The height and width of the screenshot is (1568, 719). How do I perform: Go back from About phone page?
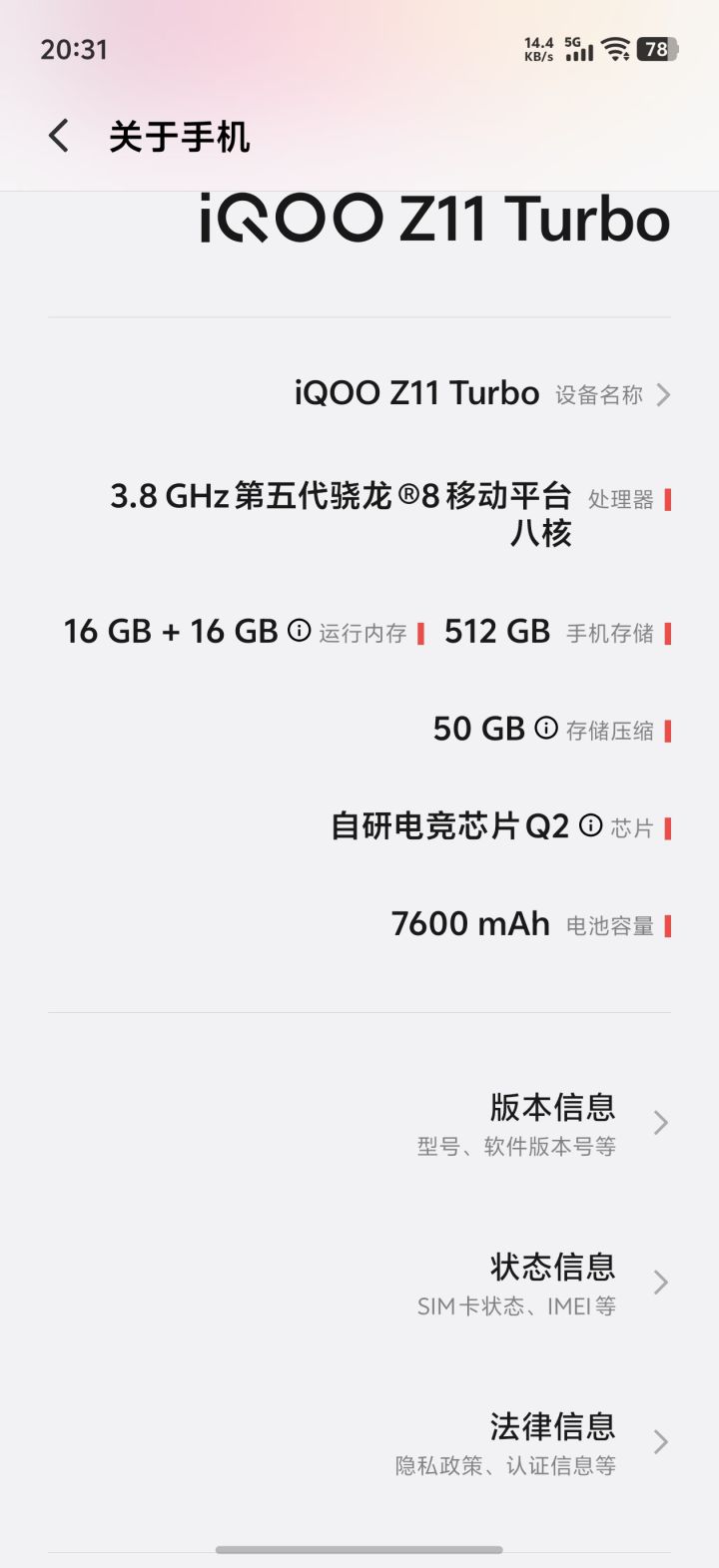point(59,136)
